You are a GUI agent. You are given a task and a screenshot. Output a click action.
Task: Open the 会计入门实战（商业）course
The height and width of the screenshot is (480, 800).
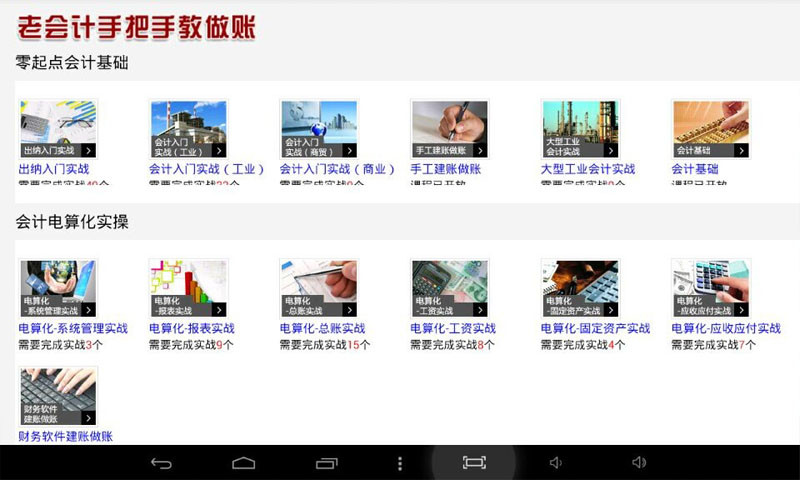(319, 129)
